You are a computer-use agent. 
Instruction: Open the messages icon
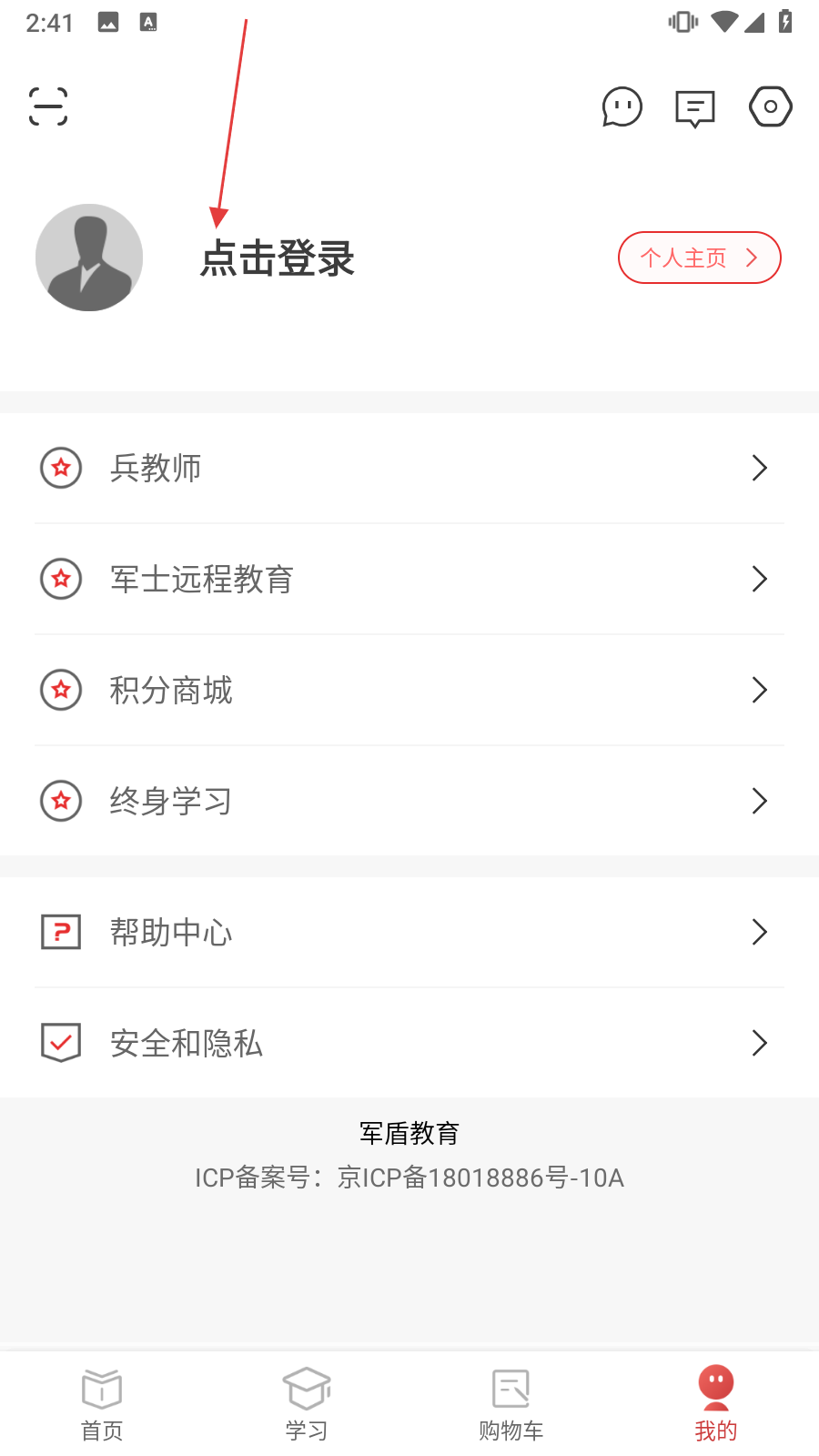(695, 108)
